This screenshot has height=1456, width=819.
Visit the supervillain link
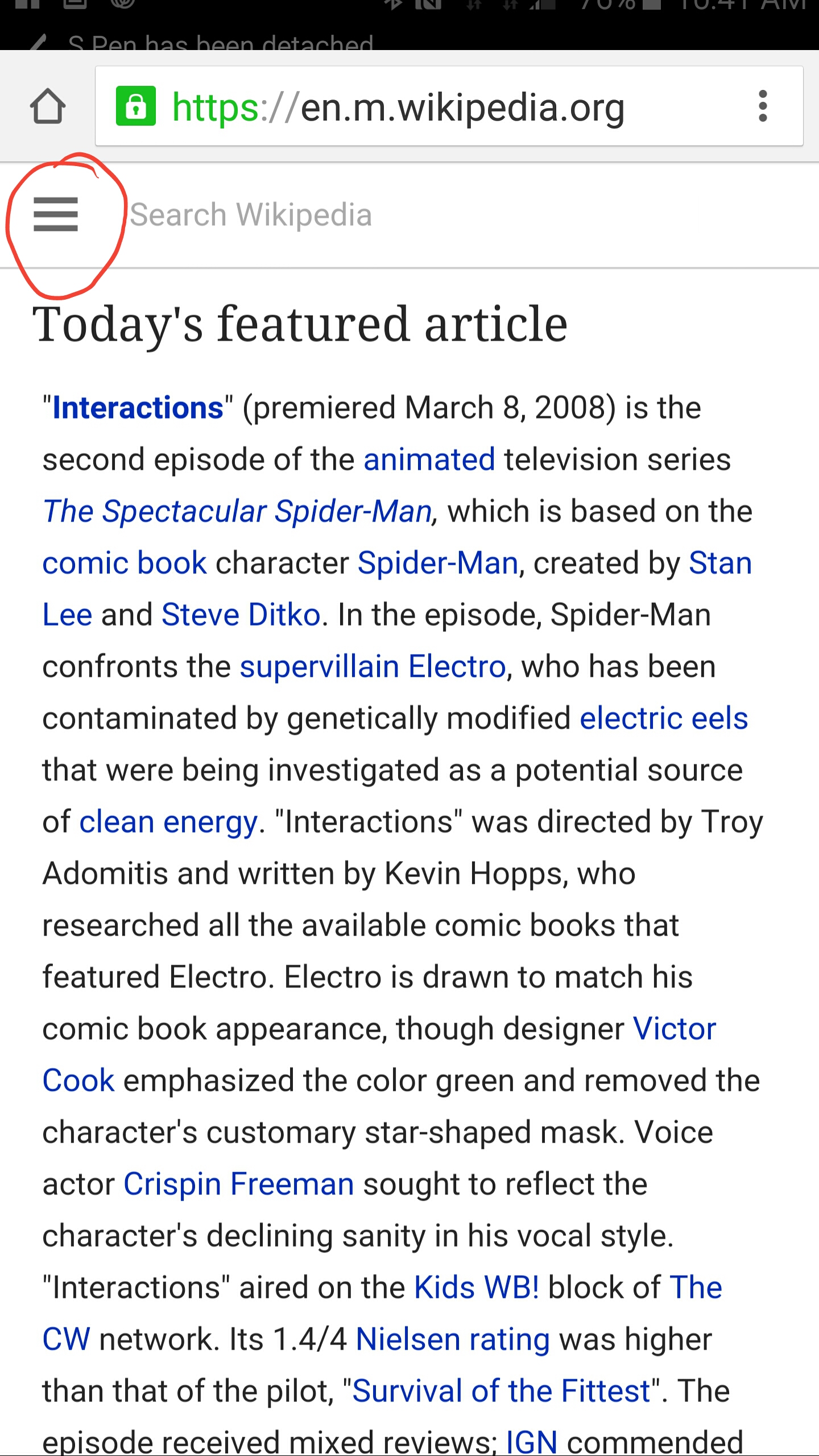319,667
